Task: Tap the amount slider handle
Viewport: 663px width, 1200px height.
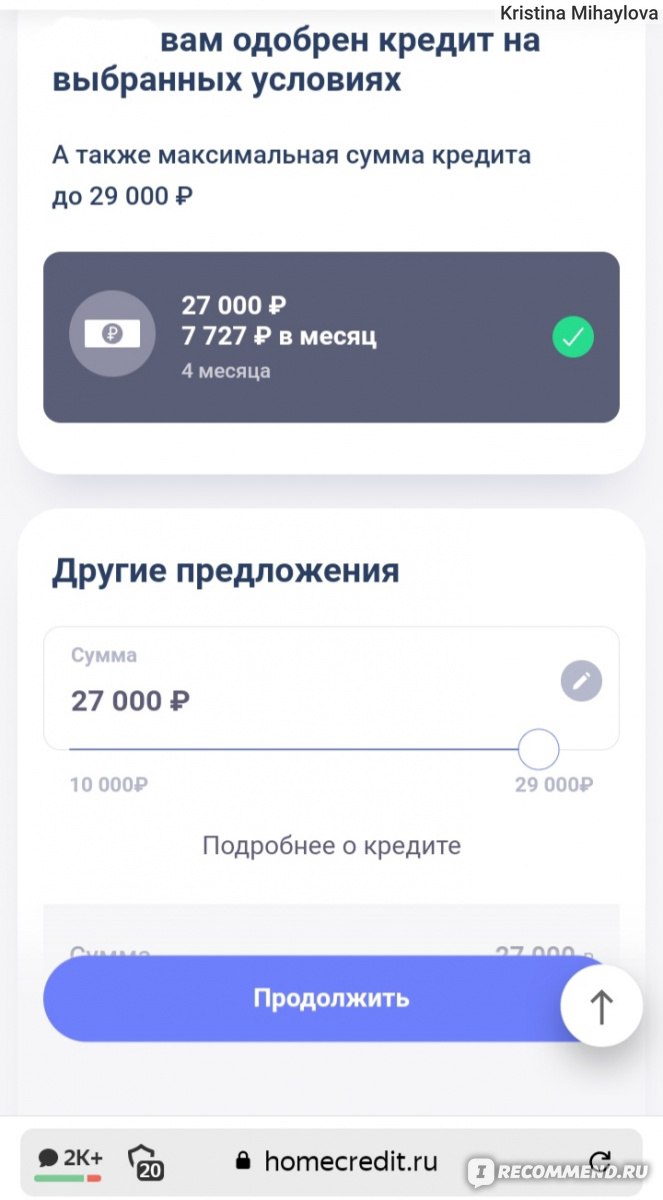Action: pyautogui.click(x=539, y=749)
